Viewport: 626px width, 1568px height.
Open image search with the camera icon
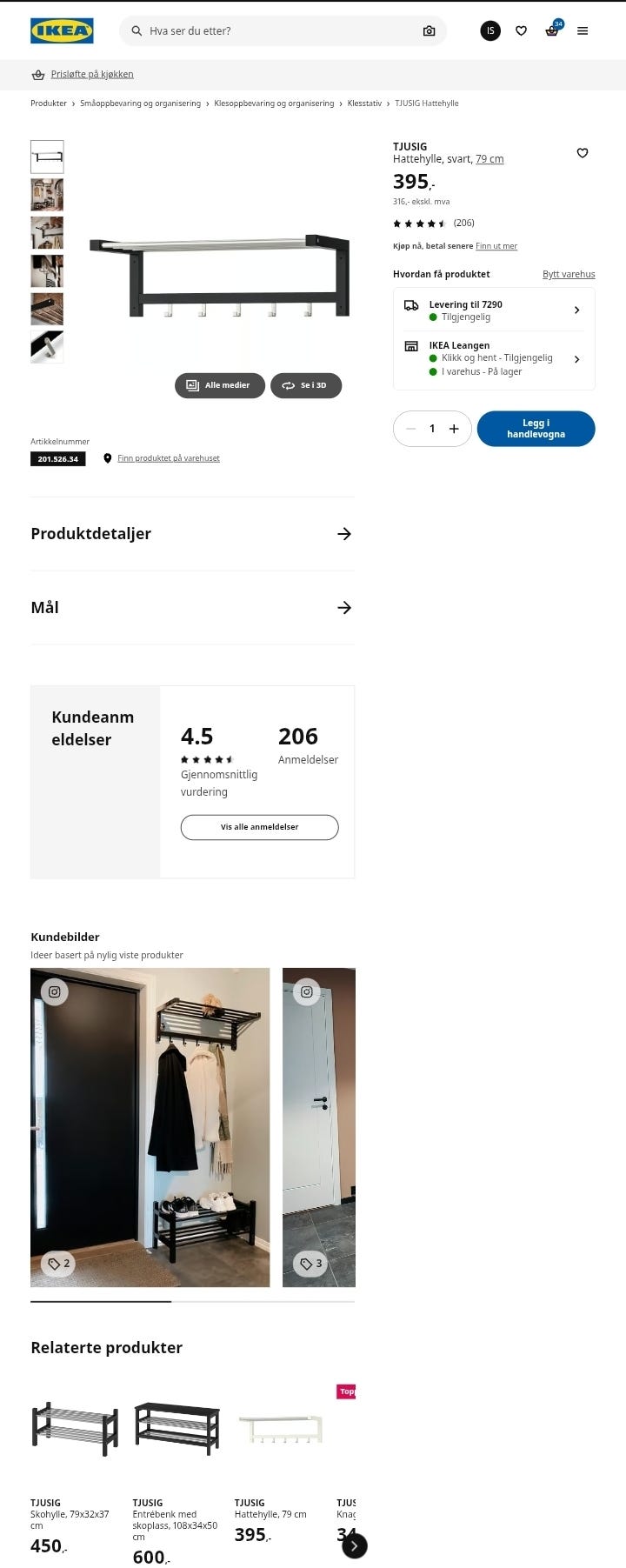tap(429, 30)
